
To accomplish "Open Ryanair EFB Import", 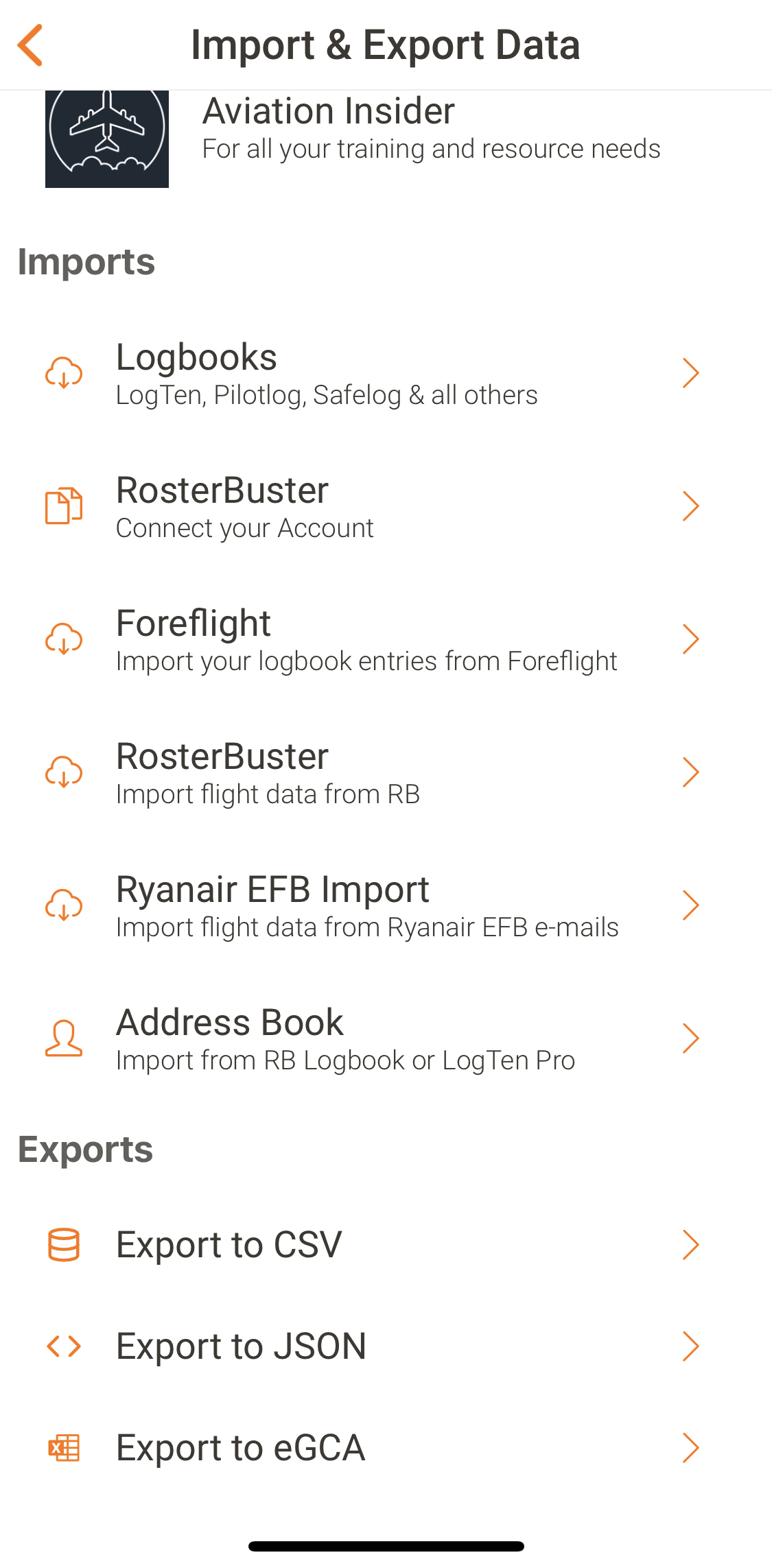I will point(384,906).
